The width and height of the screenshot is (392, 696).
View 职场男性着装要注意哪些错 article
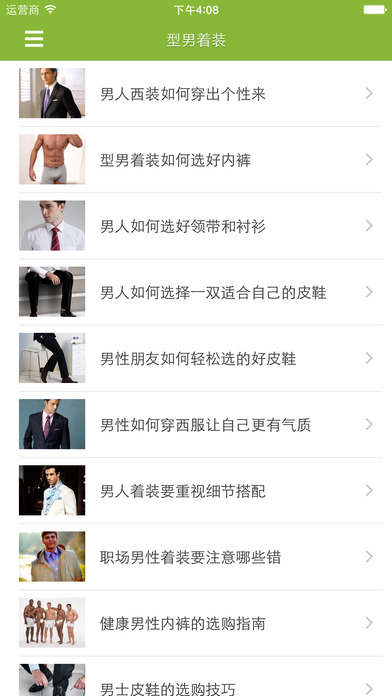[196, 557]
